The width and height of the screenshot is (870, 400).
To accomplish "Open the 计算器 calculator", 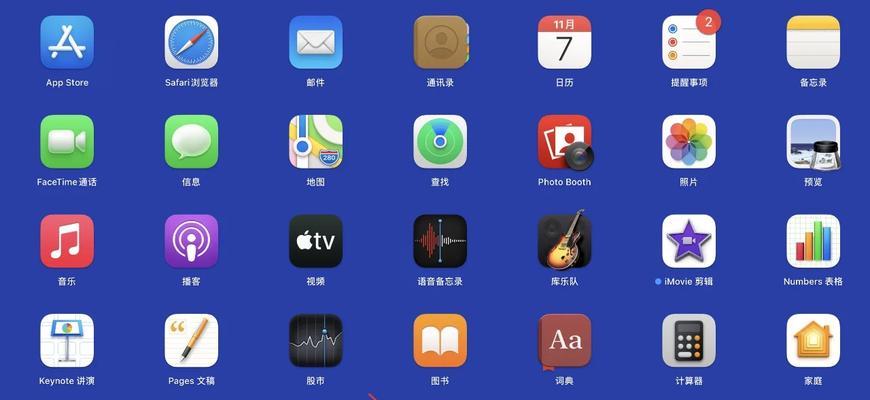I will tap(689, 340).
